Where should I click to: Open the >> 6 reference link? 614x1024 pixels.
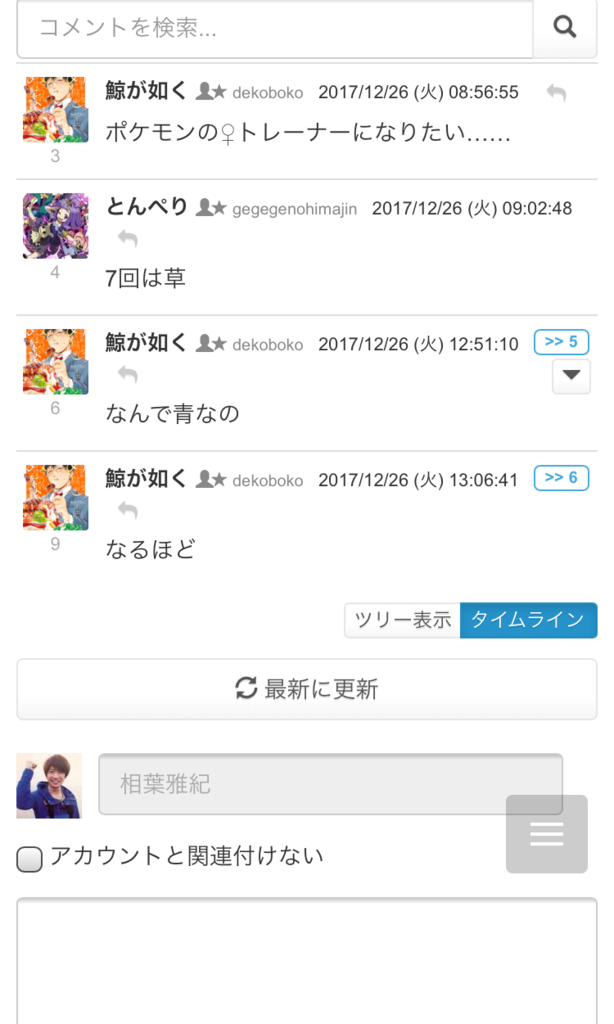click(561, 477)
